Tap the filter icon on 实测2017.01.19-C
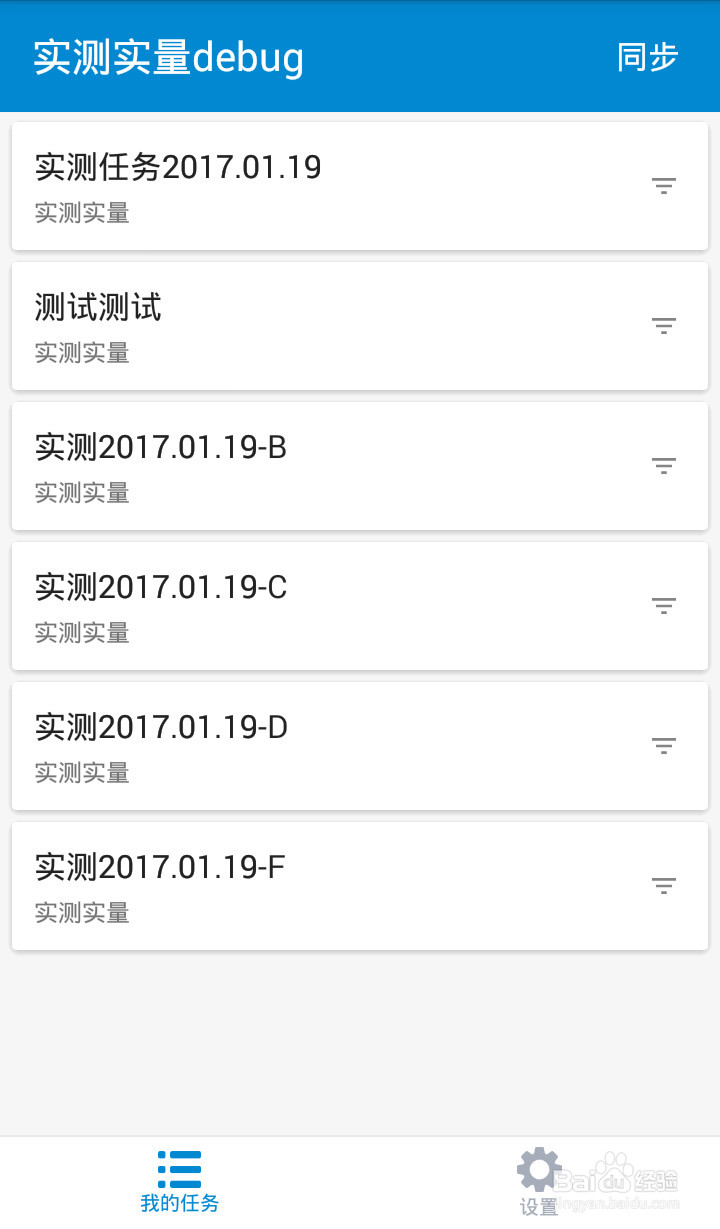720x1229 pixels. point(664,606)
